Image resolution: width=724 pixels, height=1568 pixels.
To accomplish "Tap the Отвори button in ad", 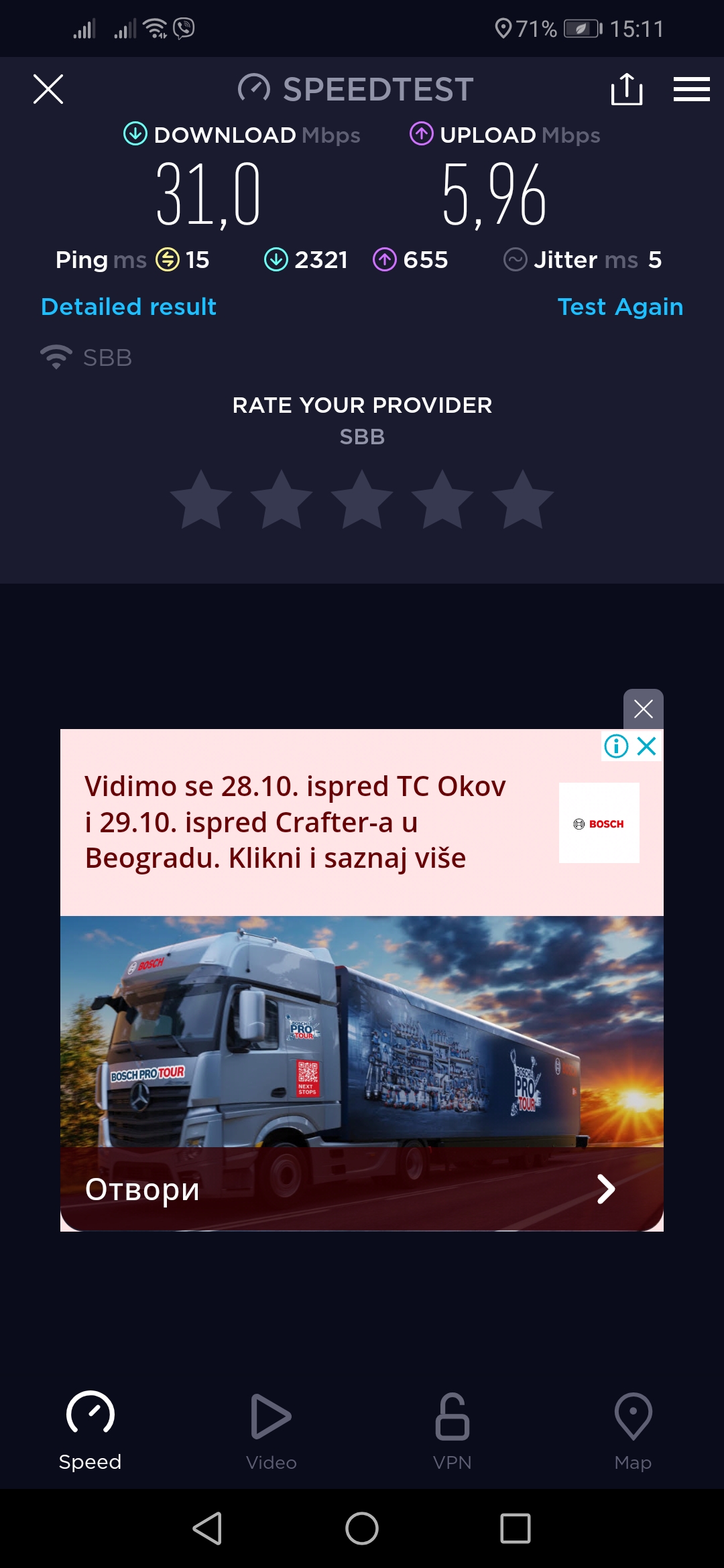I will pyautogui.click(x=349, y=1189).
